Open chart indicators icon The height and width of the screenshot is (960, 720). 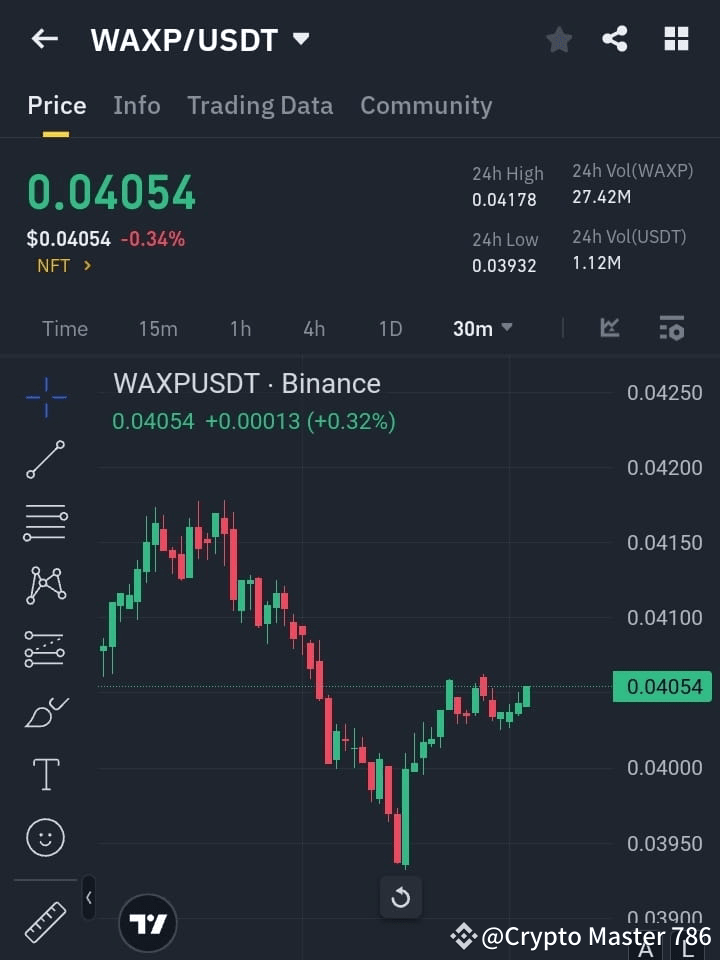(x=610, y=328)
